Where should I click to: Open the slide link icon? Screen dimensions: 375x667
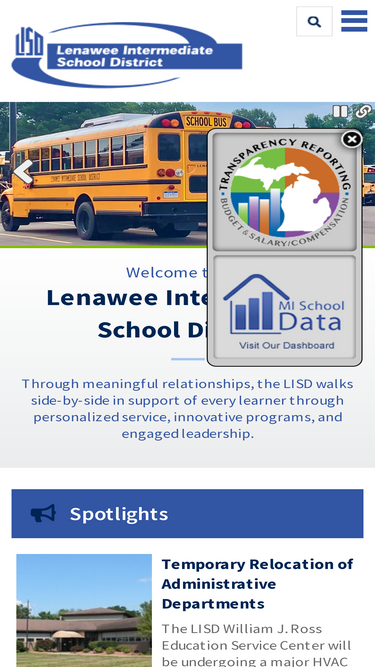(363, 111)
